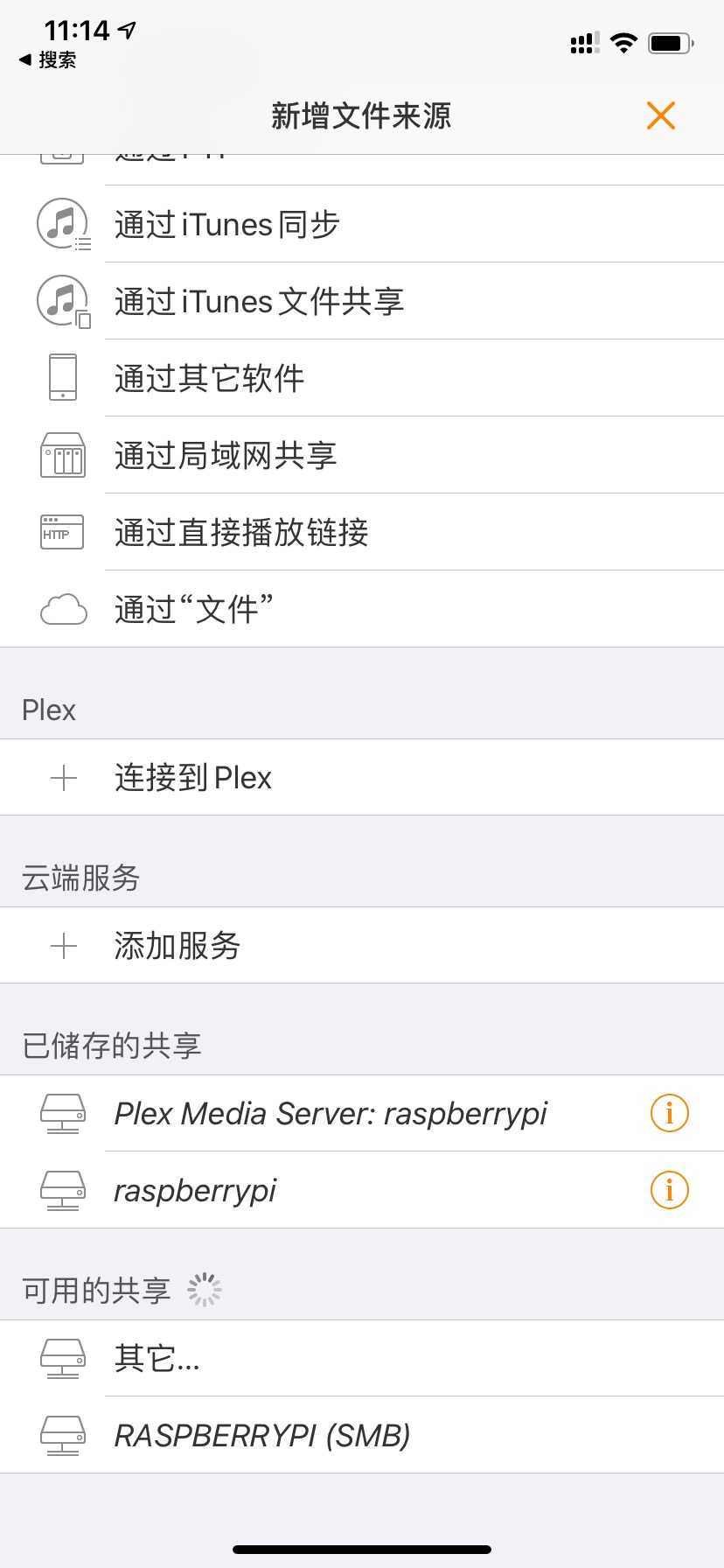
Task: Choose 其它... under 可用的共享
Action: click(x=157, y=1359)
